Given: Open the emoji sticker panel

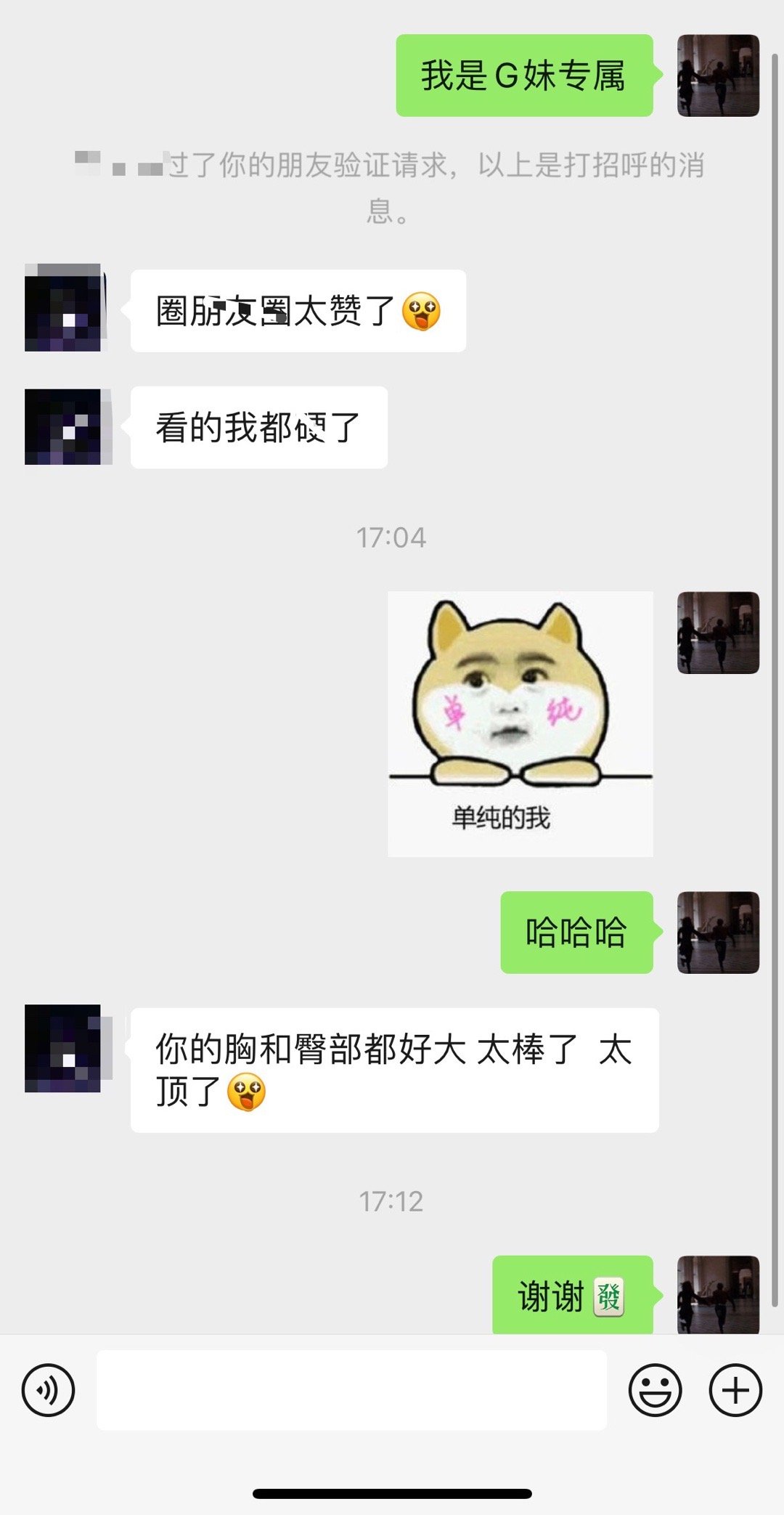Looking at the screenshot, I should [655, 1390].
